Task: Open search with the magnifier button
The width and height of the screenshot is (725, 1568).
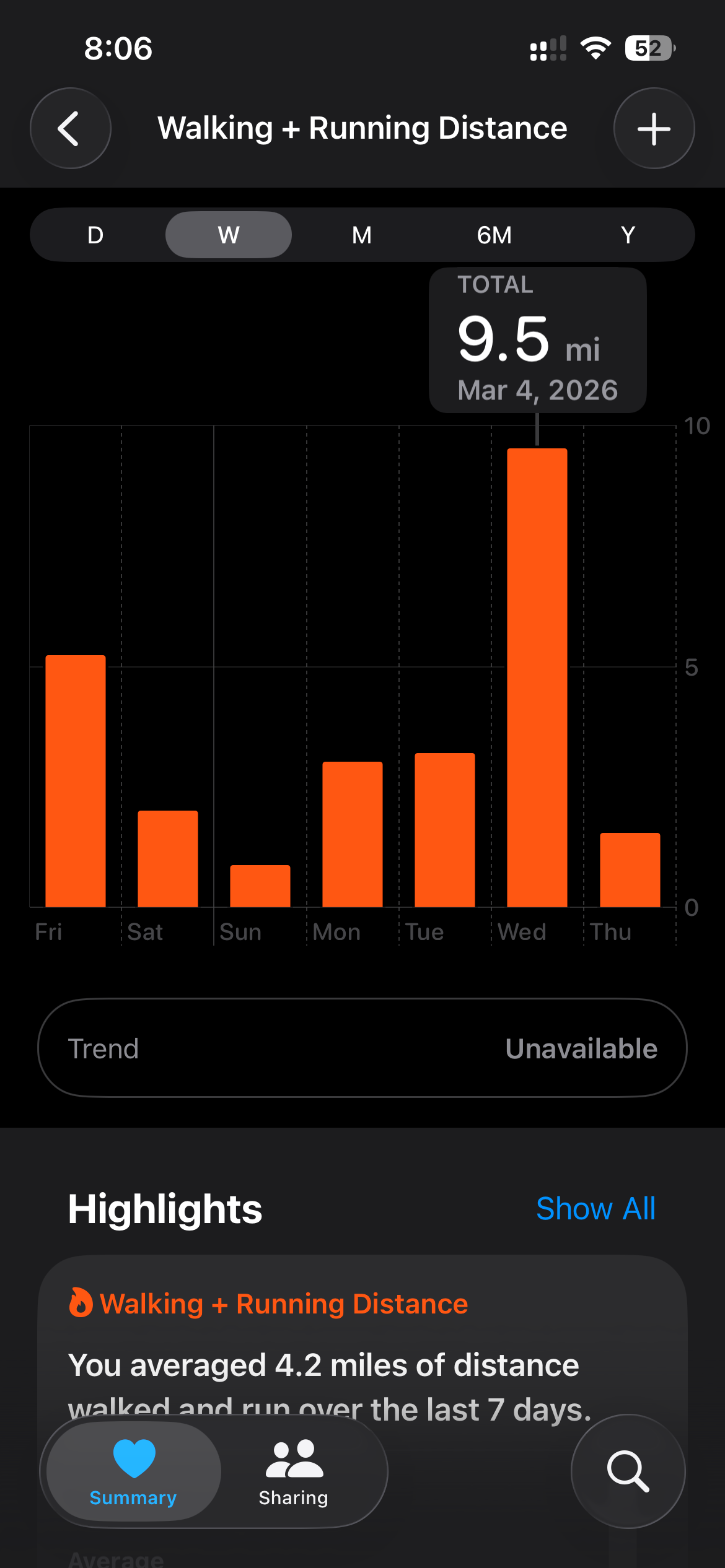Action: click(x=628, y=1471)
